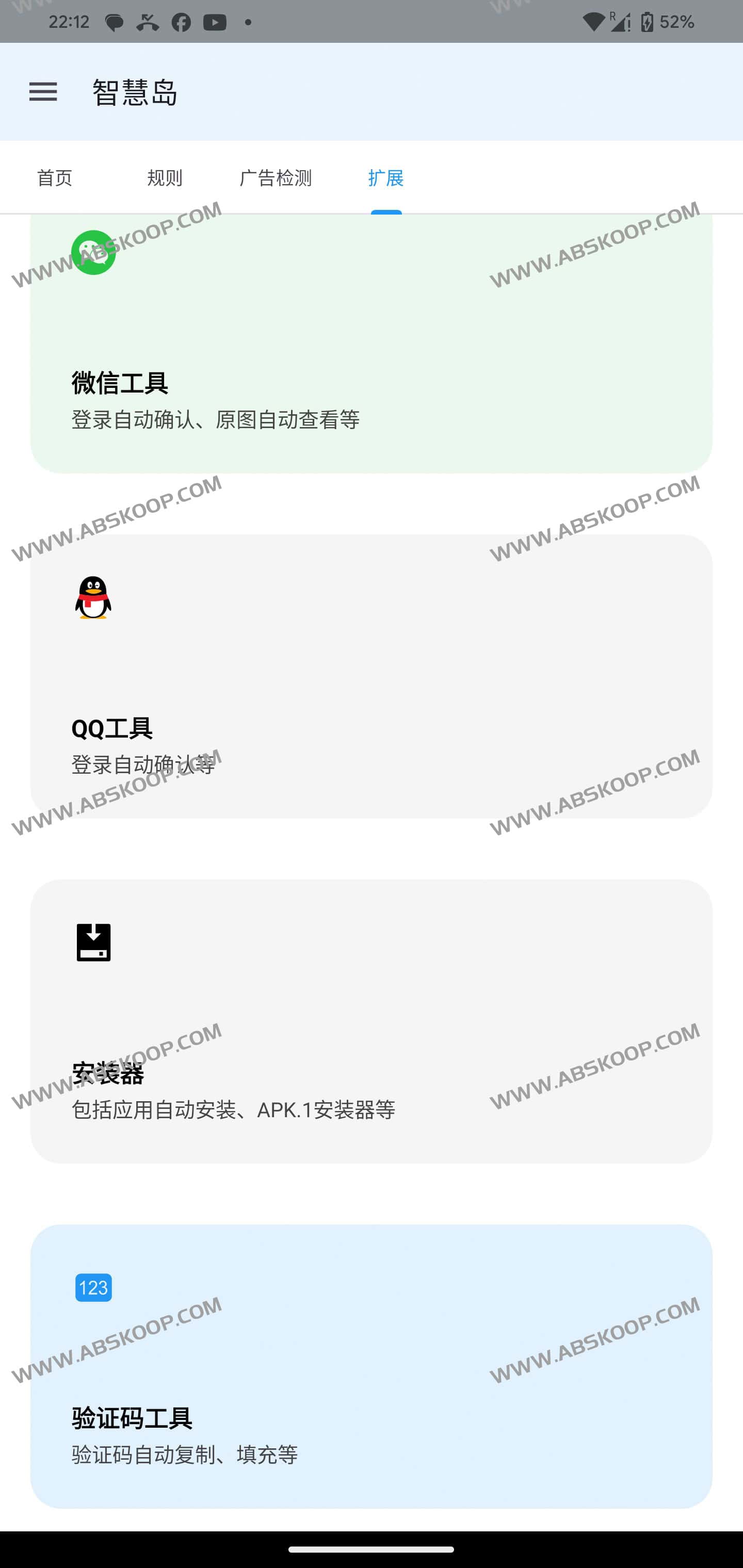Switch to the 规则 tab
743x1568 pixels.
pyautogui.click(x=165, y=178)
